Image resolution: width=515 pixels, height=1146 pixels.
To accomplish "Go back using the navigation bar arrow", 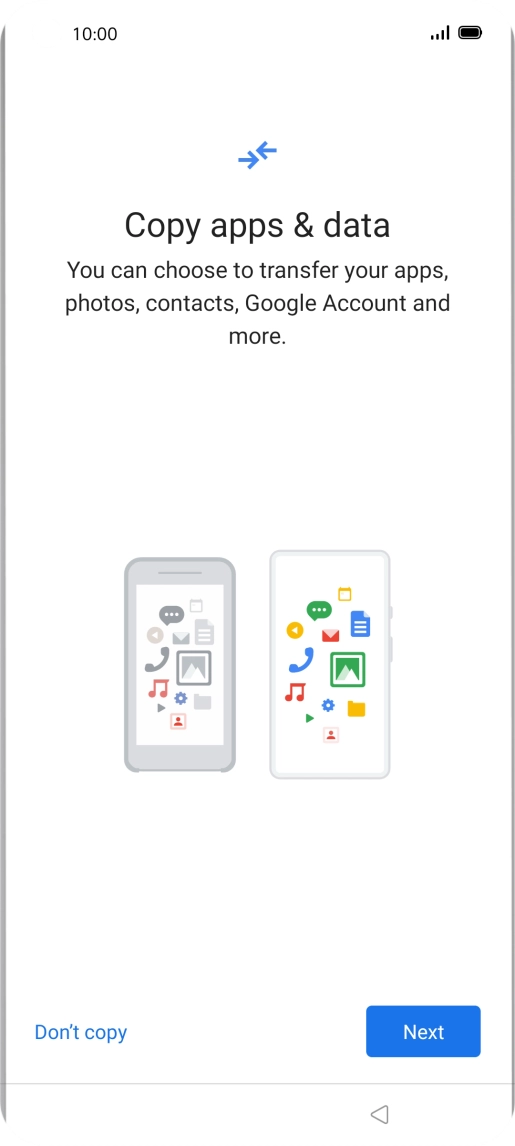I will (x=379, y=1114).
